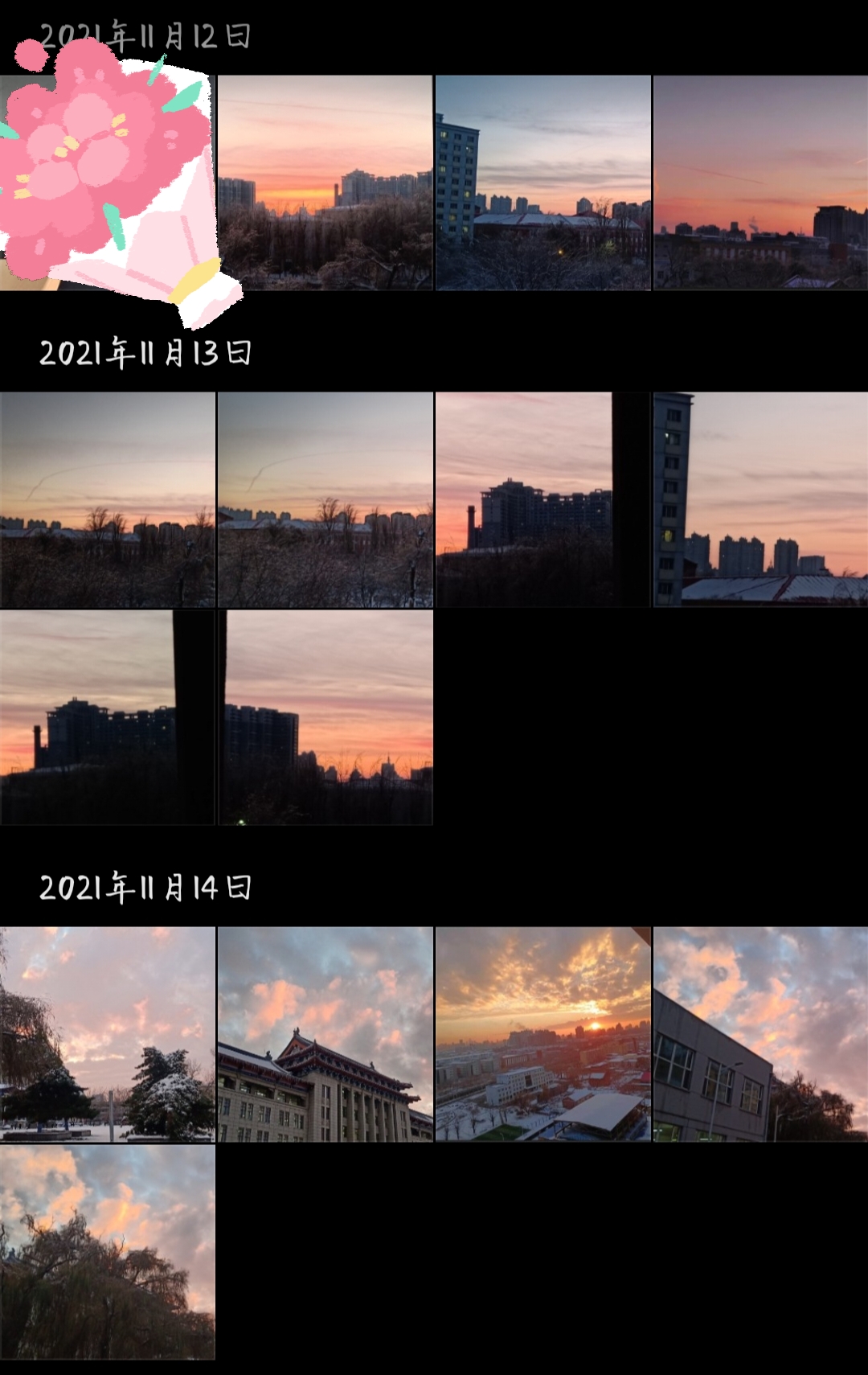Open the November 13 photo with tower and city skyline
Screen dimensions: 868x1375
point(760,499)
